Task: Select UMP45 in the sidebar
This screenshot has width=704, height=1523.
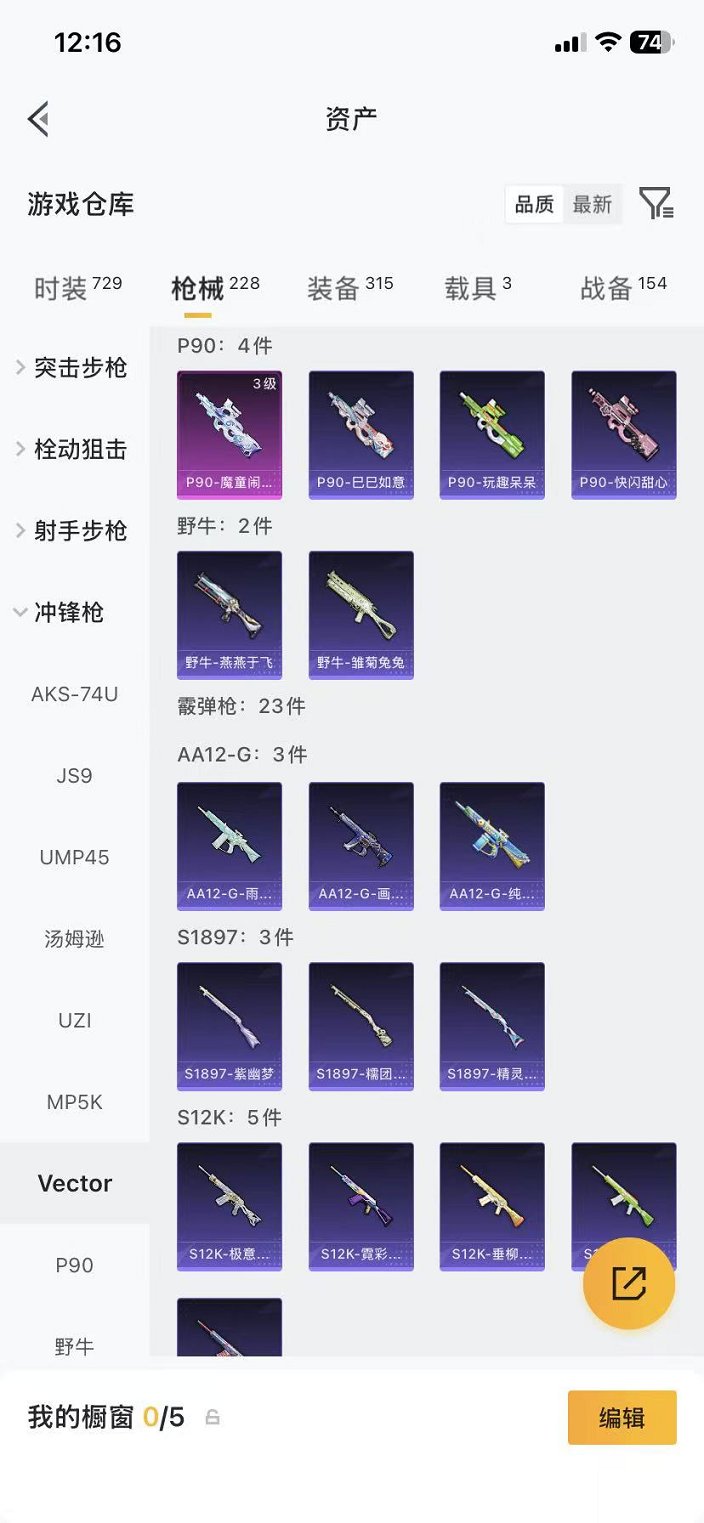Action: click(75, 857)
